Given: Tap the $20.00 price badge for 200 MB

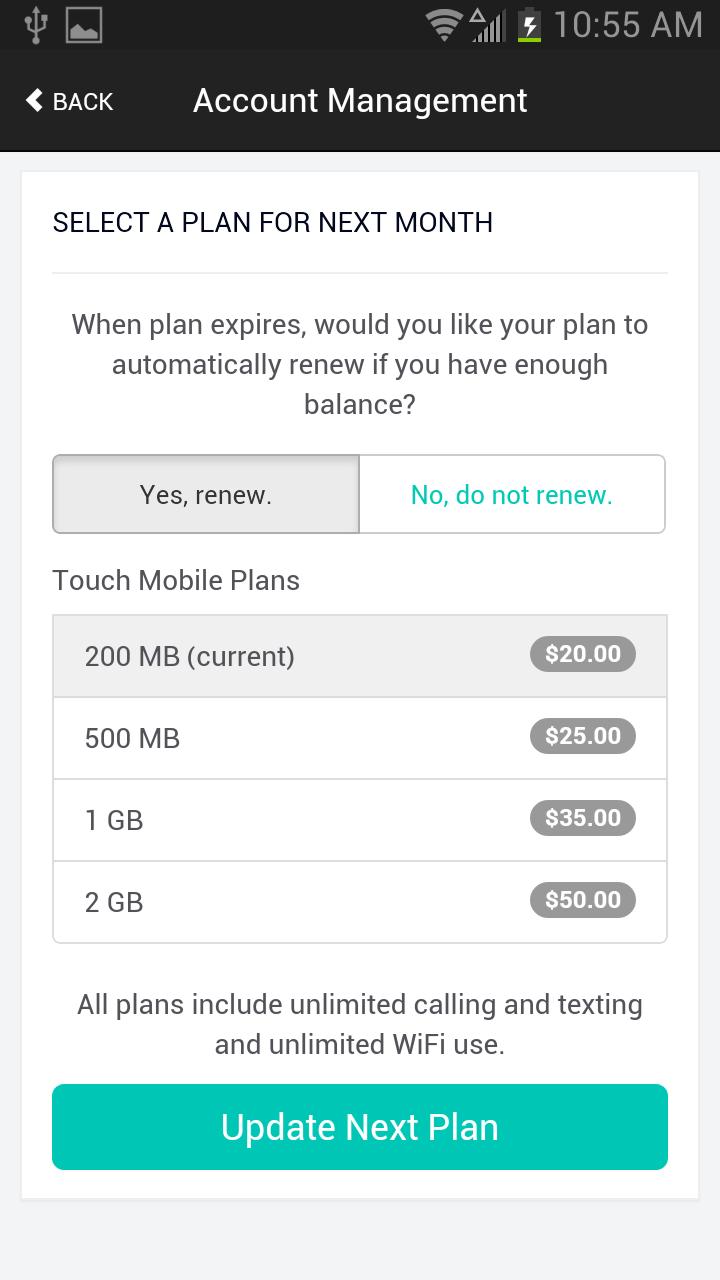Looking at the screenshot, I should tap(581, 654).
